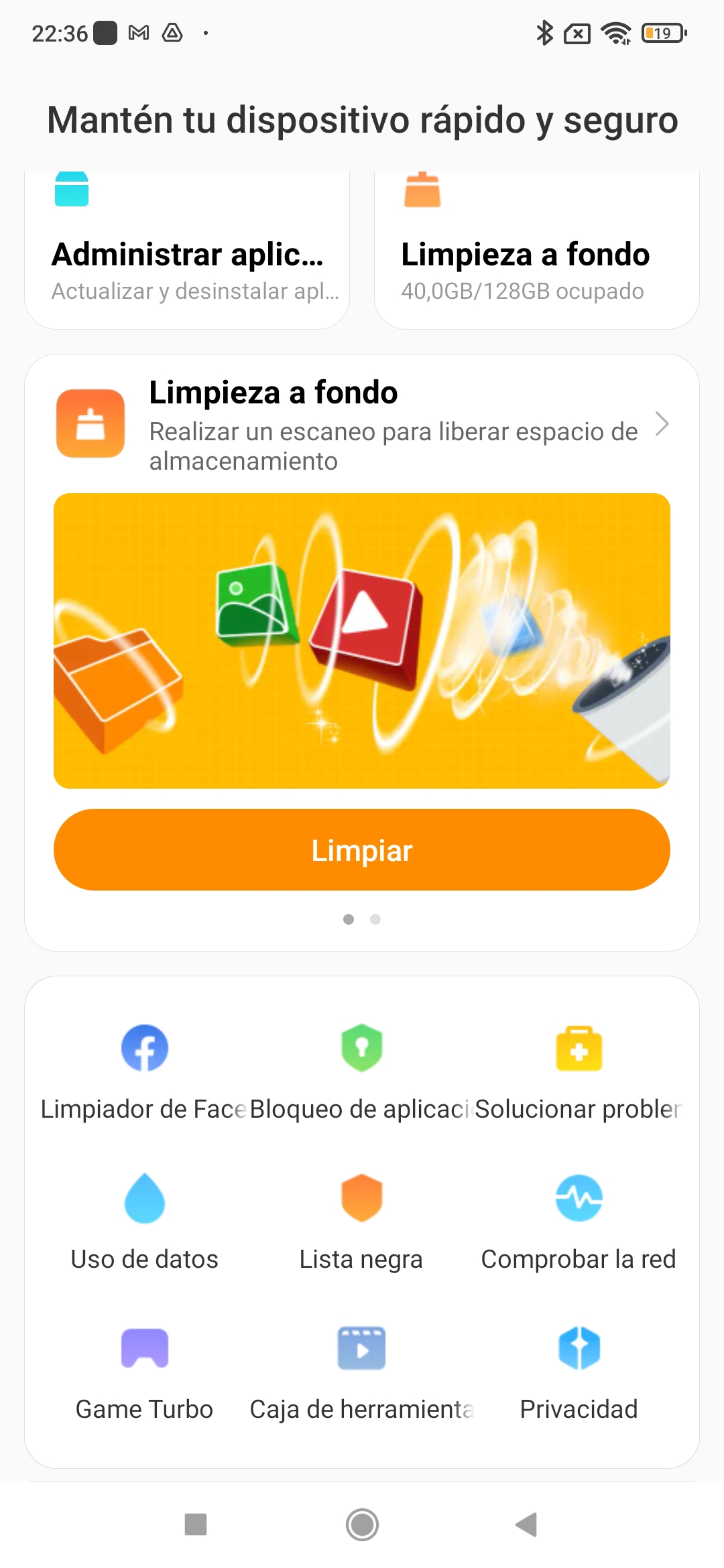Launch Game Turbo
724x1568 pixels.
(x=145, y=1367)
